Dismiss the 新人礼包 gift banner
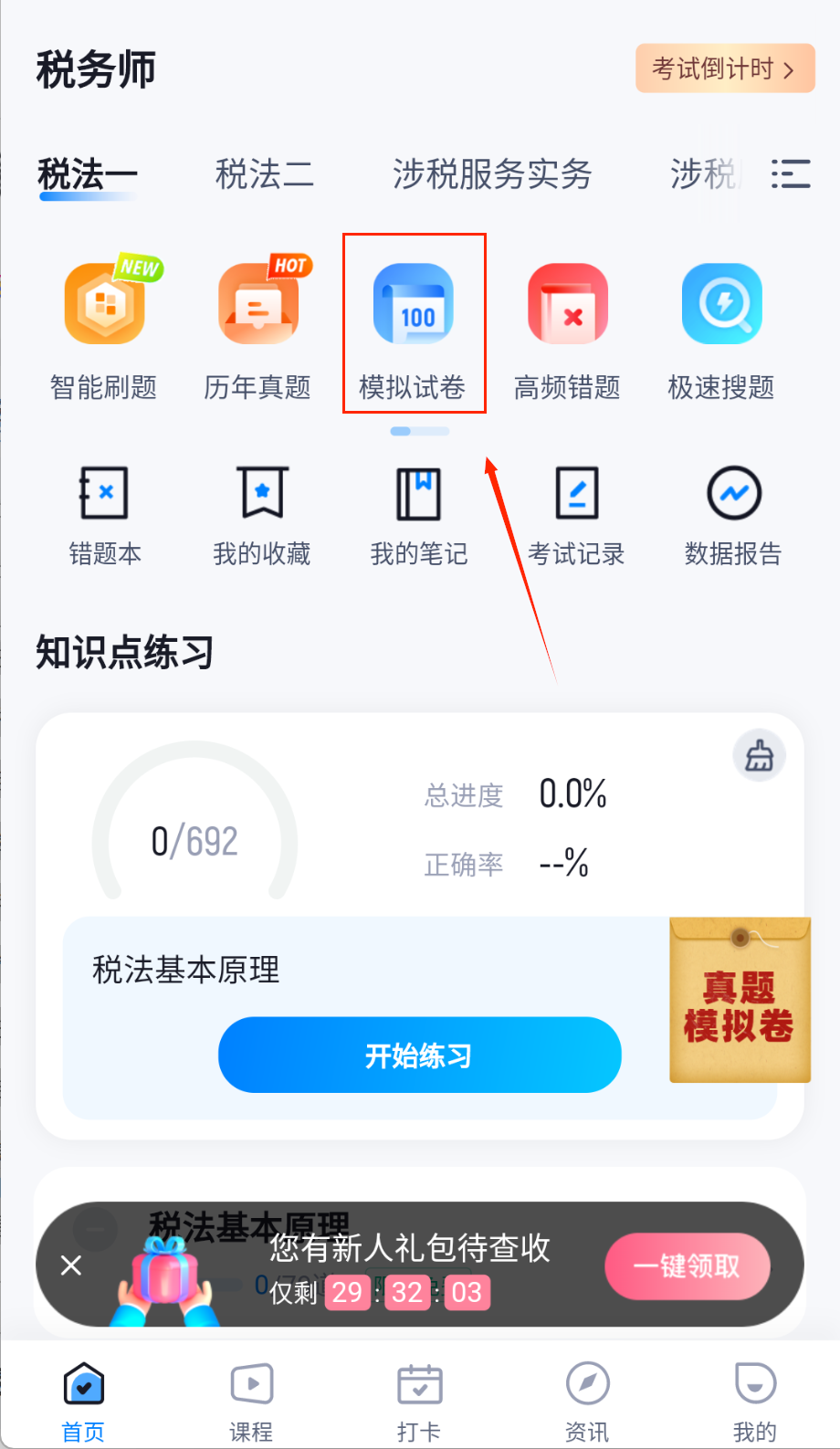Image resolution: width=840 pixels, height=1449 pixels. pyautogui.click(x=71, y=1265)
